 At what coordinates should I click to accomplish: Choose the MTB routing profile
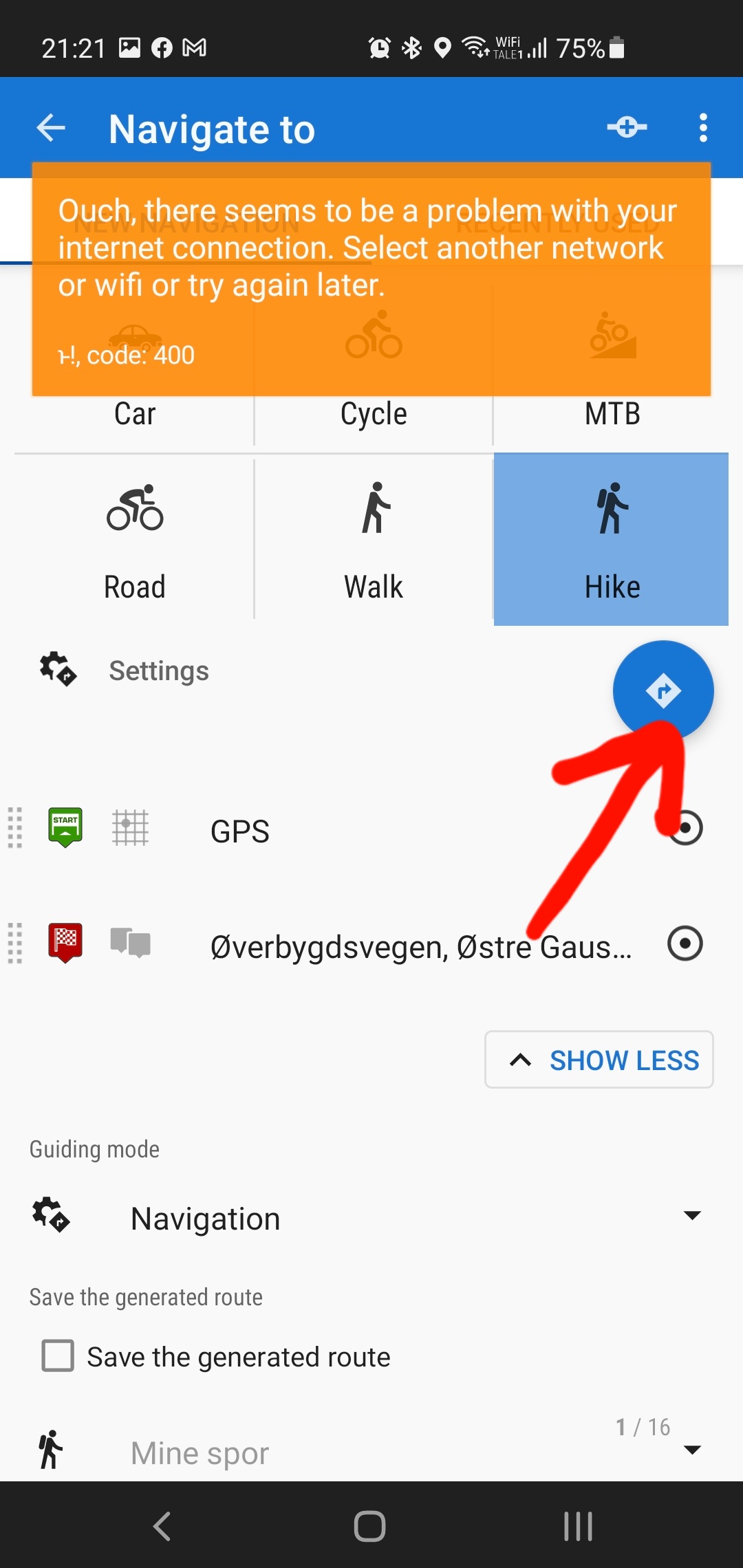click(x=612, y=414)
